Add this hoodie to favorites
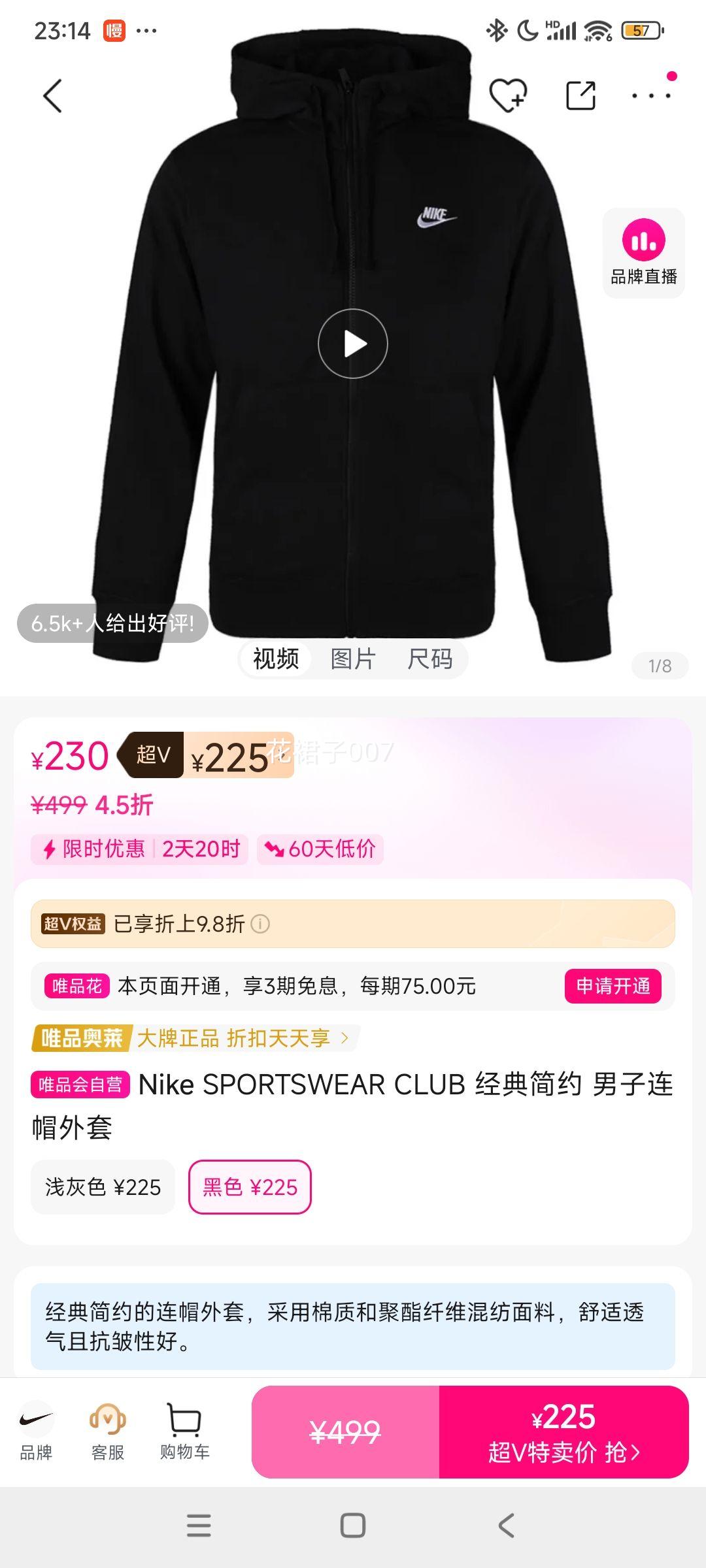706x1568 pixels. coord(508,96)
